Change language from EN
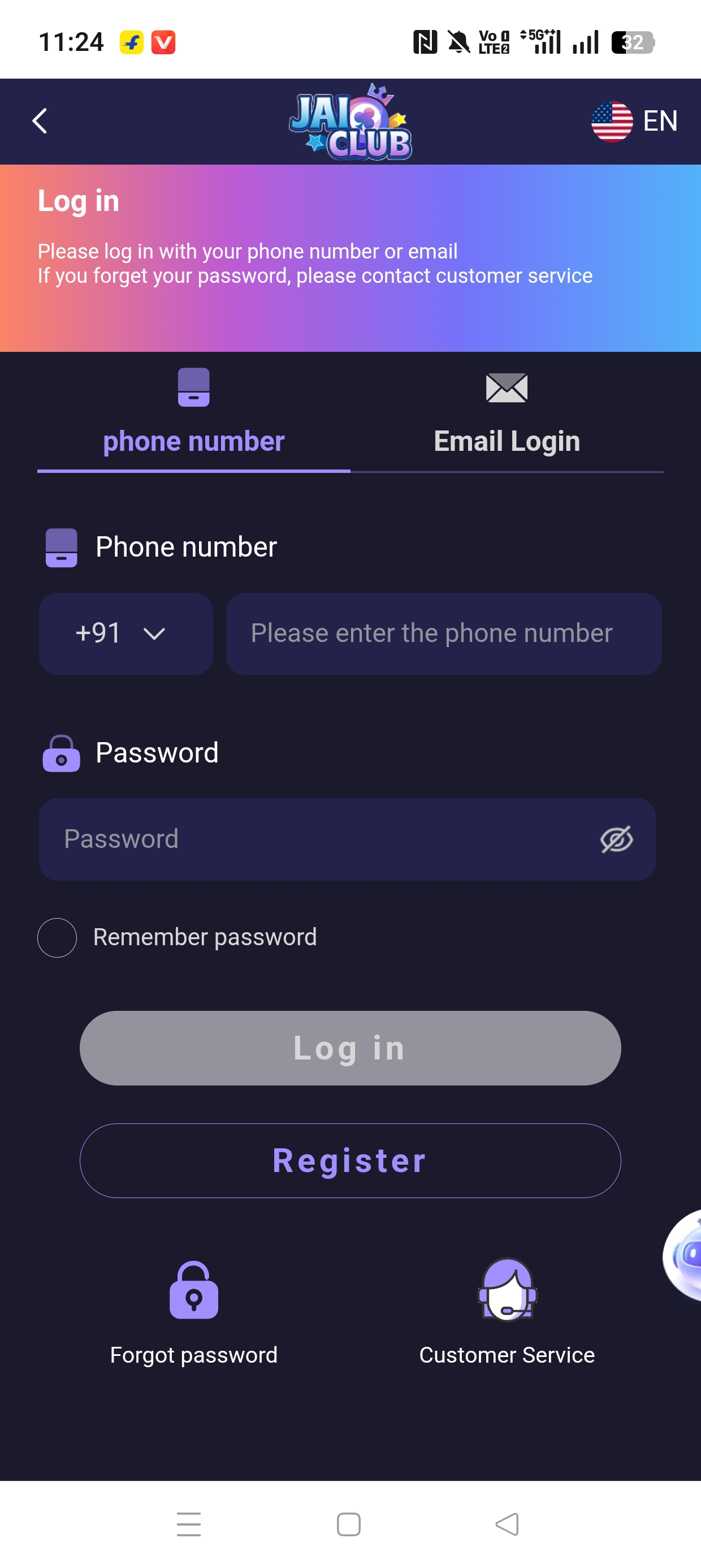The width and height of the screenshot is (701, 1568). click(x=634, y=121)
